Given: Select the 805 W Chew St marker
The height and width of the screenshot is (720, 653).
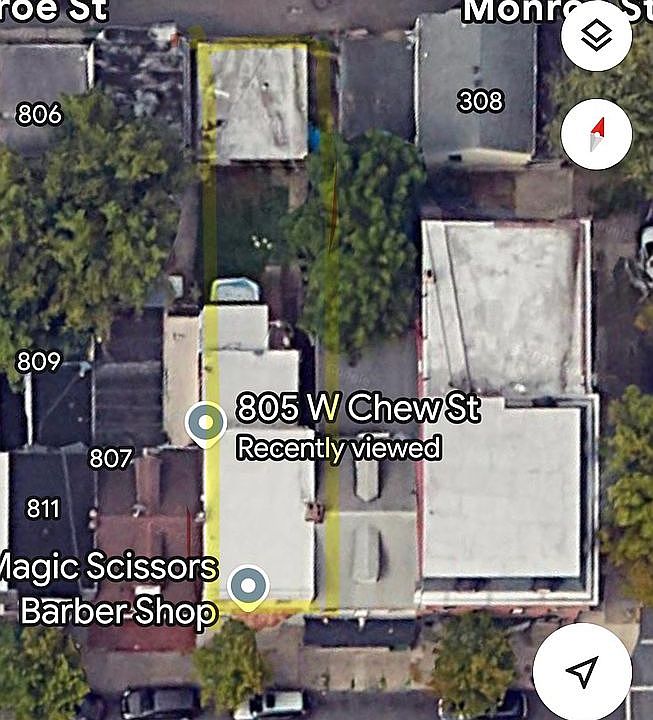Looking at the screenshot, I should (x=206, y=424).
